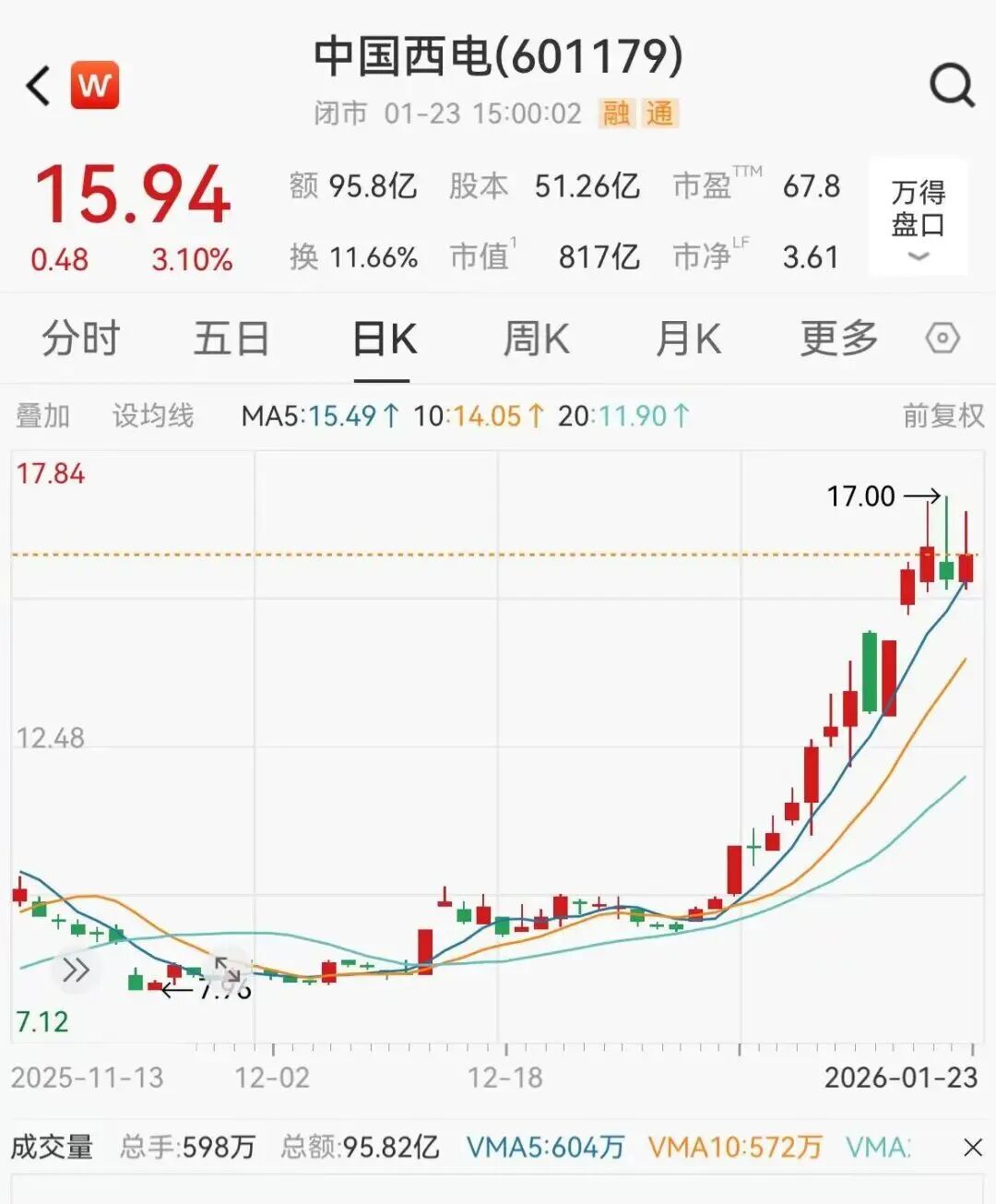Toggle the 叠加 overlay option
Image resolution: width=996 pixels, height=1204 pixels.
pos(42,415)
